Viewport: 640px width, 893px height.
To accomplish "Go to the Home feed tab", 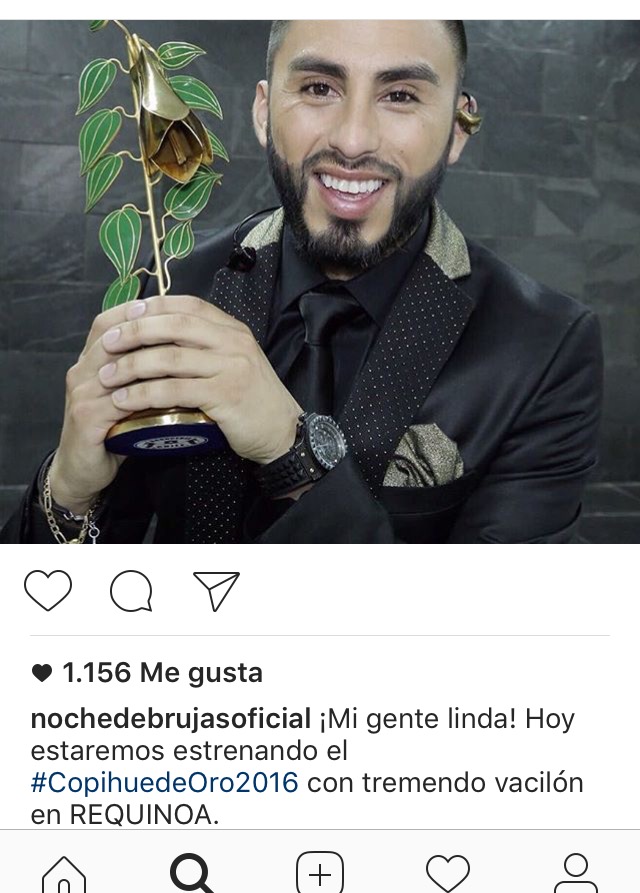I will pos(64,873).
